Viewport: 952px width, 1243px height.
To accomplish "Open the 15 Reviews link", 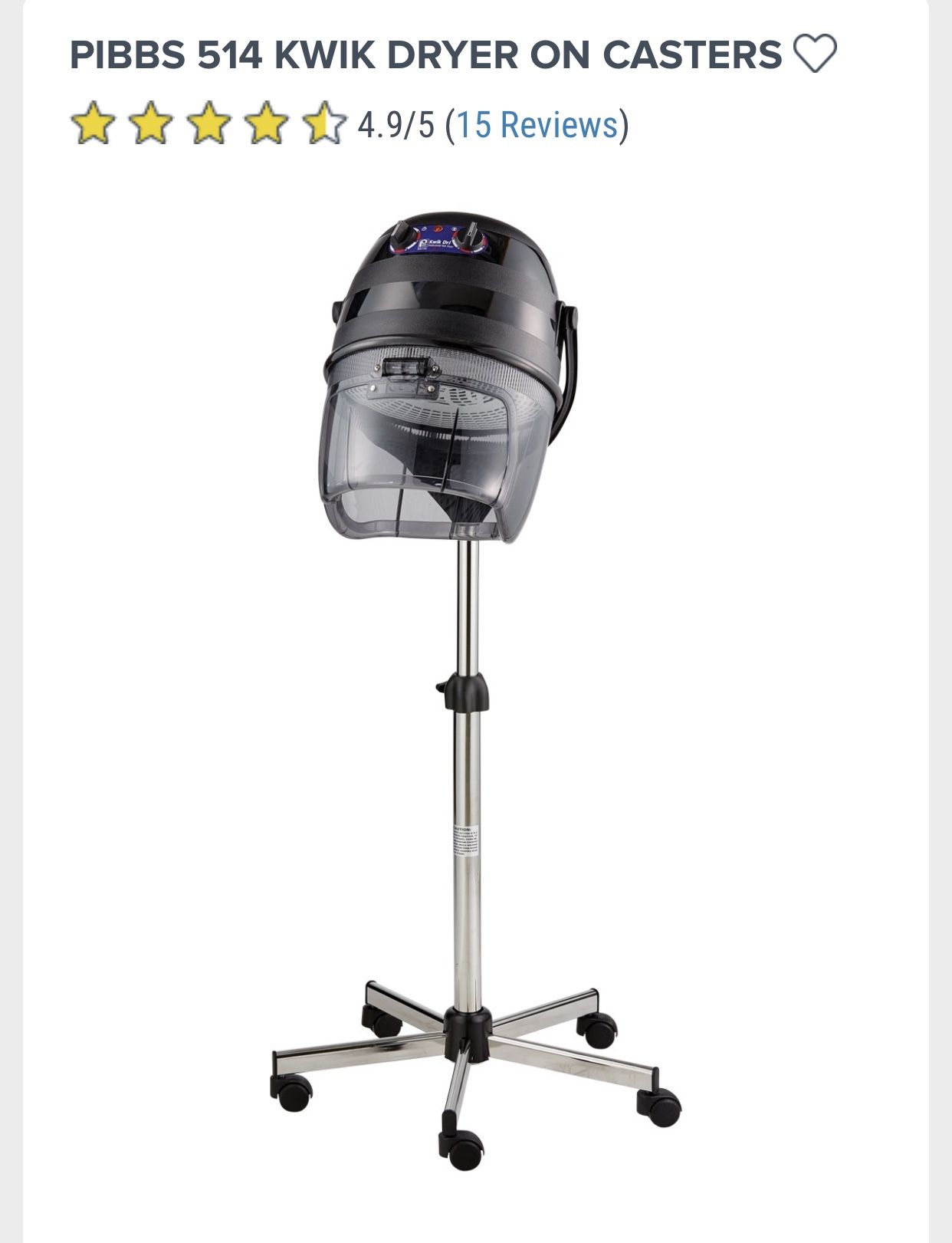I will (537, 125).
